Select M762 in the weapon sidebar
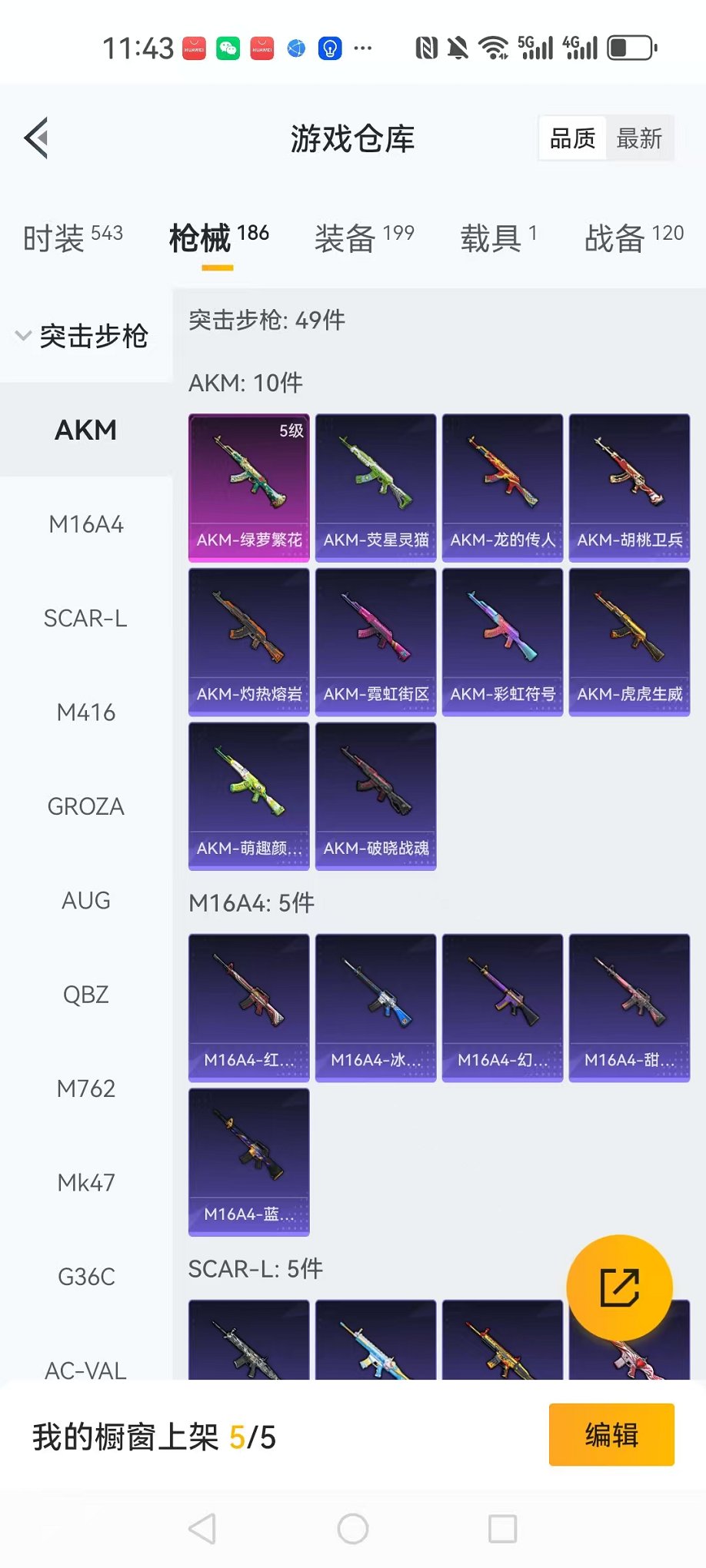This screenshot has height=1568, width=706. pos(85,1088)
